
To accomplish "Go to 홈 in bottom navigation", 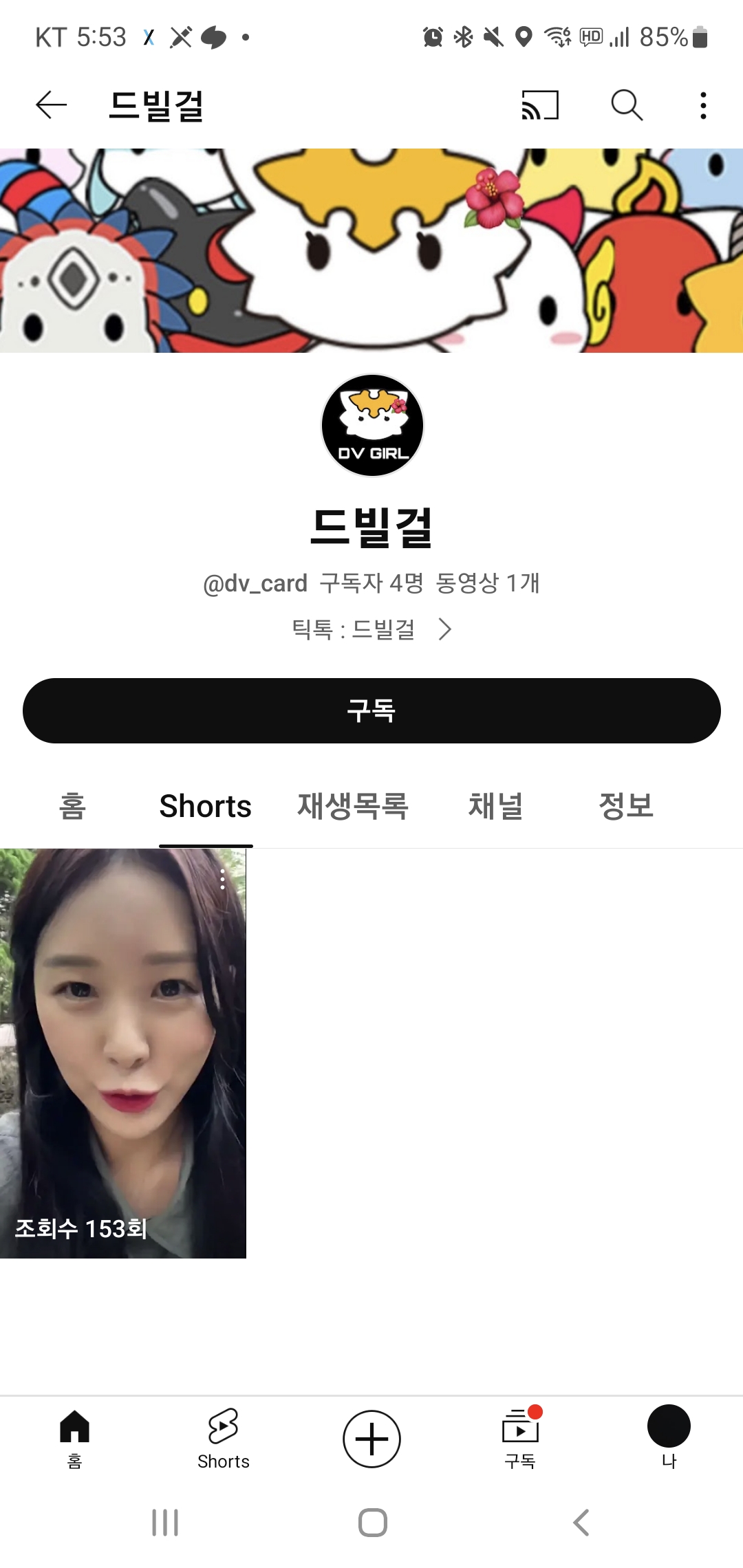I will [x=74, y=1437].
